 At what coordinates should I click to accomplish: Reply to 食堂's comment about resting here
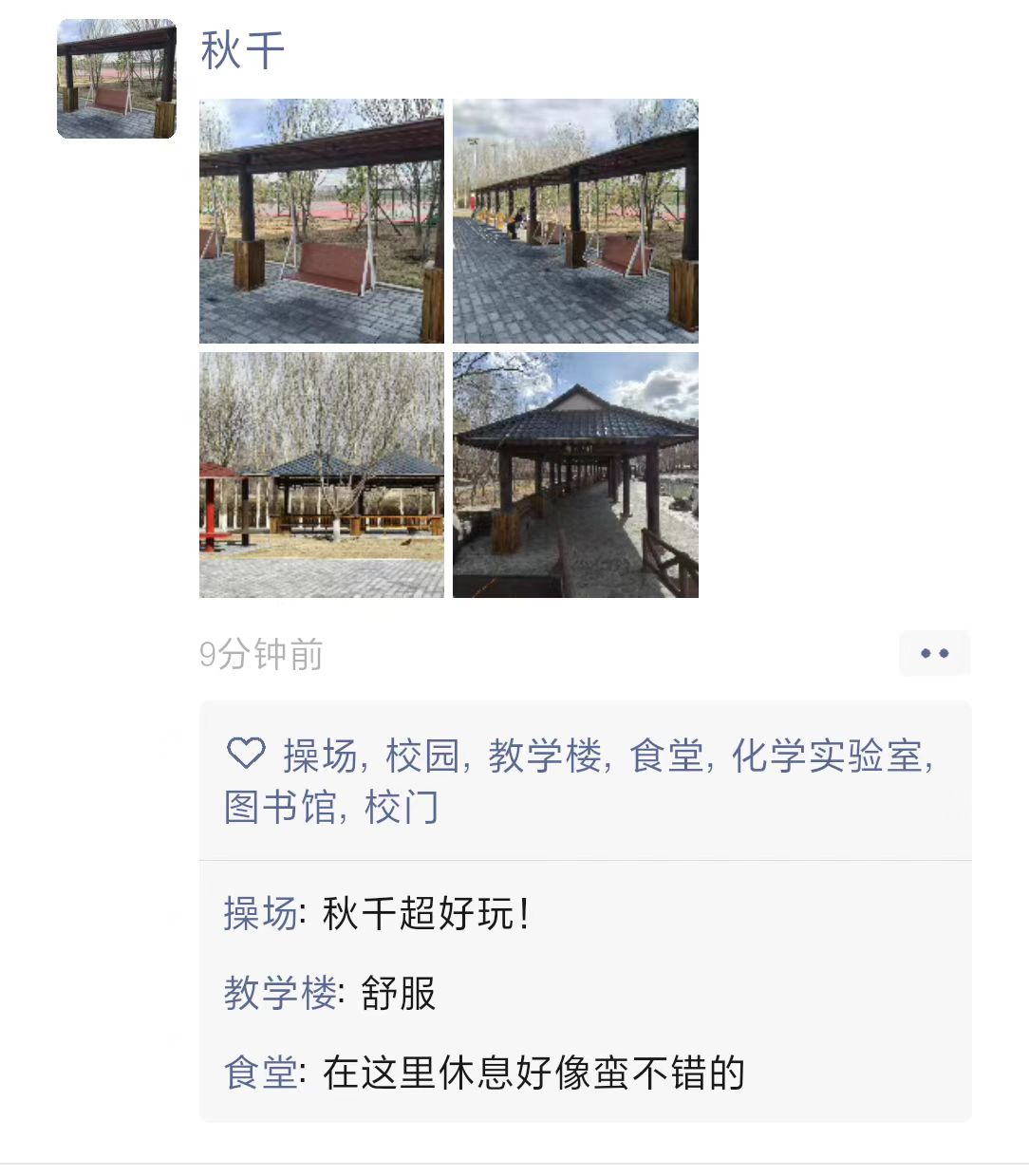click(532, 1073)
